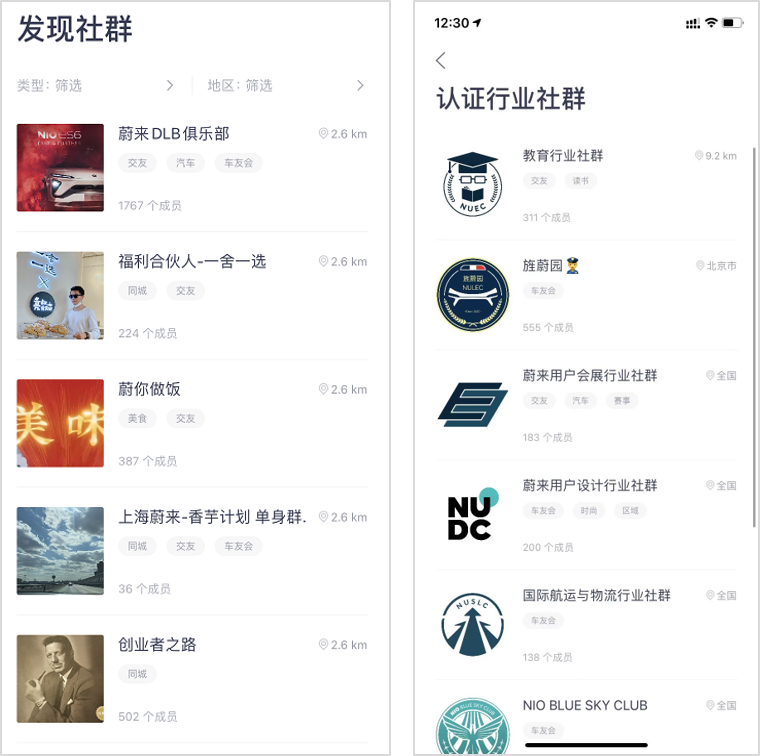Screen dimensions: 760x756
Task: Open the 蔚来DLB俱乐部 community
Action: coord(174,133)
